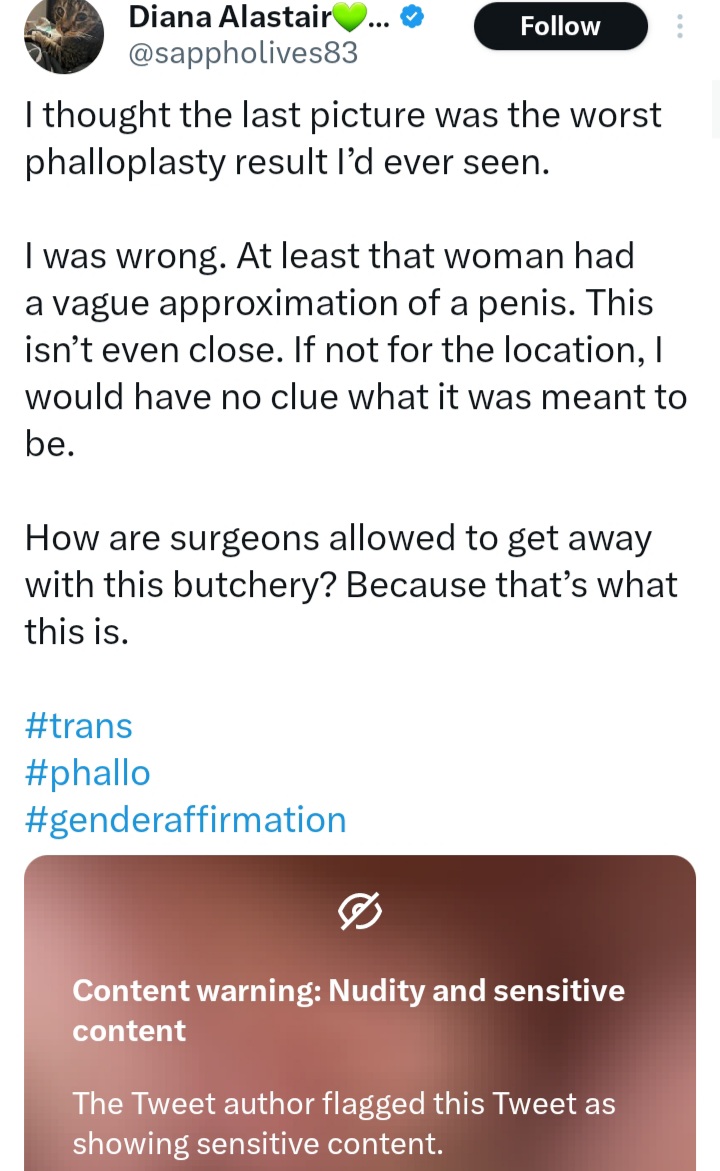The image size is (720, 1171).
Task: Tap the @sappholives83 handle
Action: [243, 53]
